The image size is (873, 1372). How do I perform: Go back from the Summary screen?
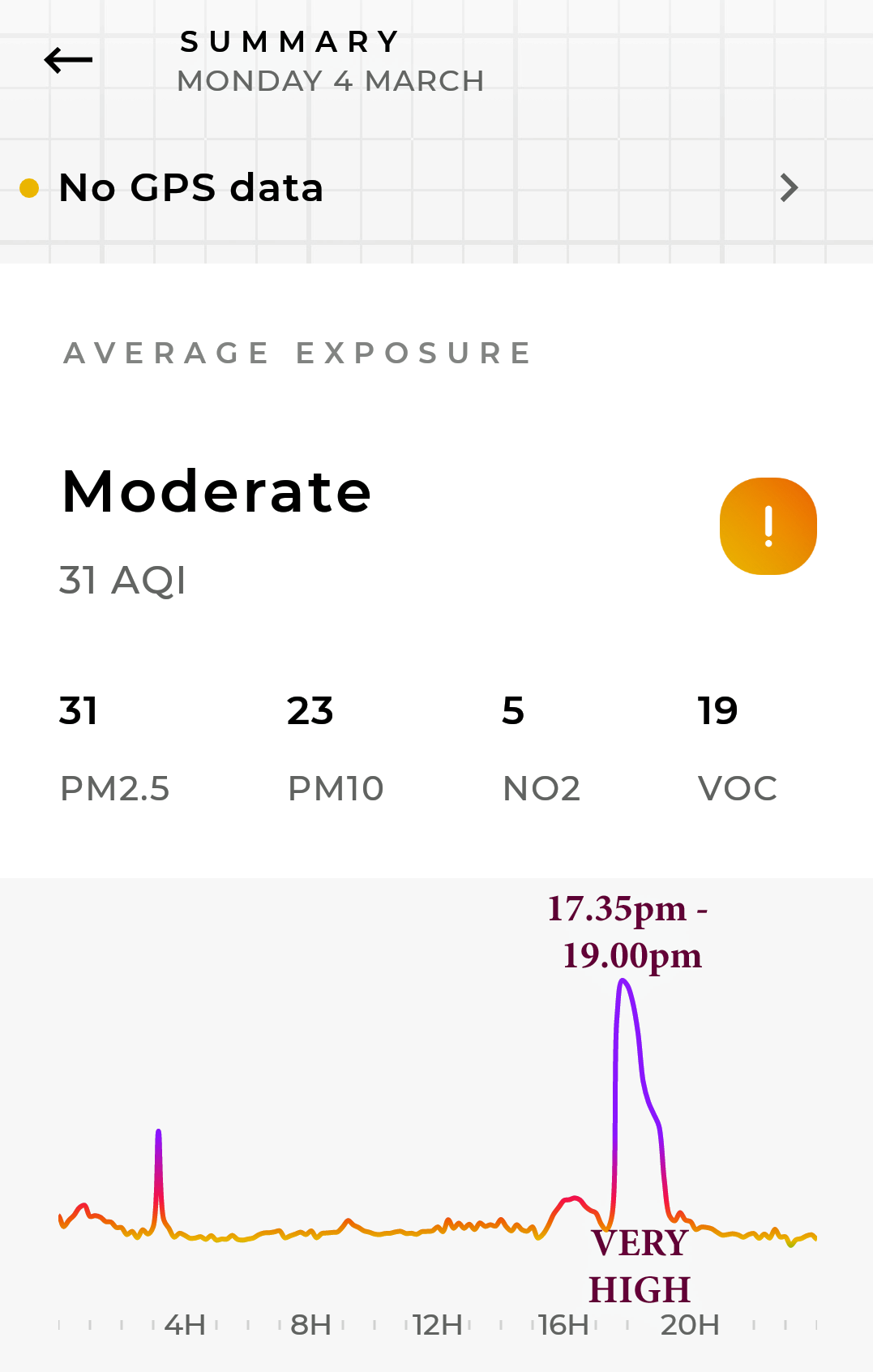point(68,60)
